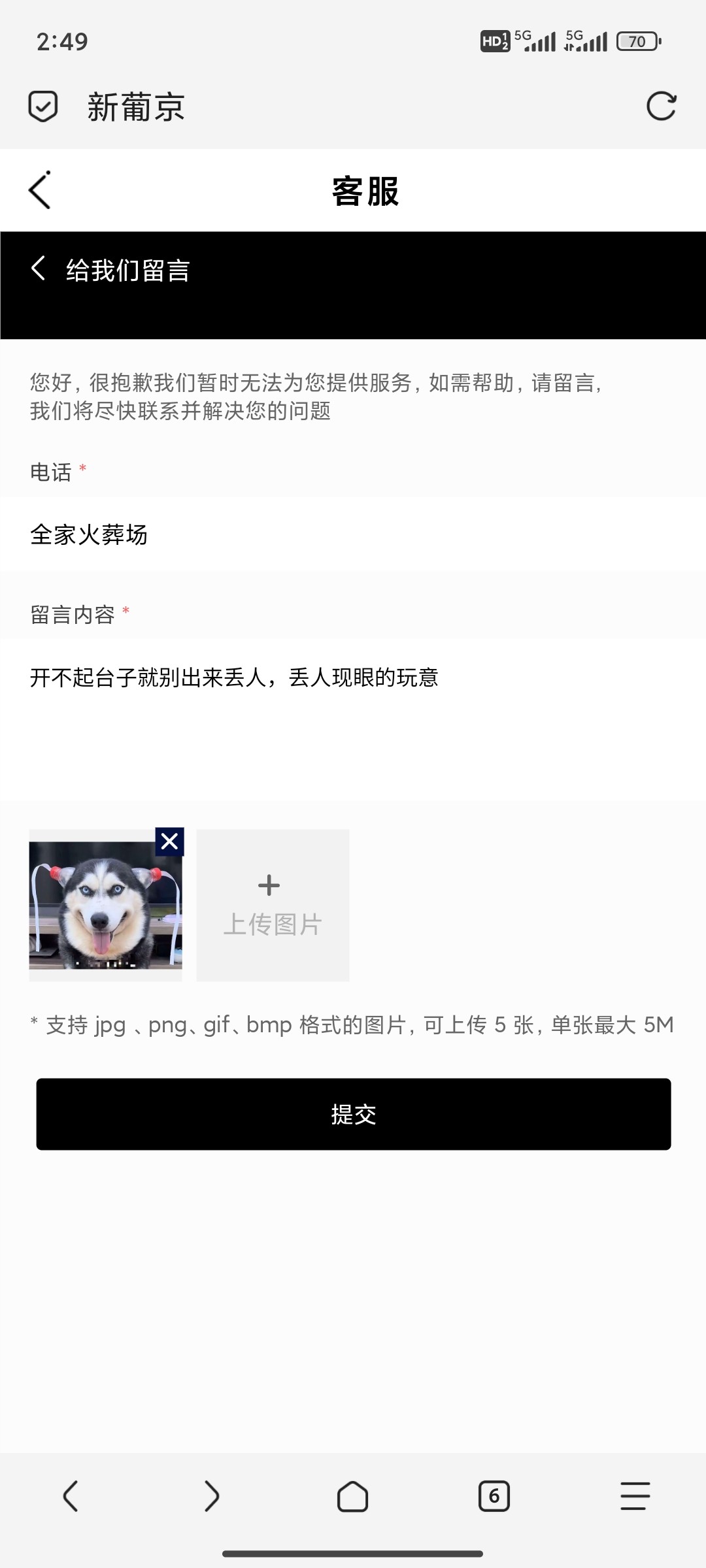706x1568 pixels.
Task: Remove the uploaded husky picture
Action: coord(169,841)
